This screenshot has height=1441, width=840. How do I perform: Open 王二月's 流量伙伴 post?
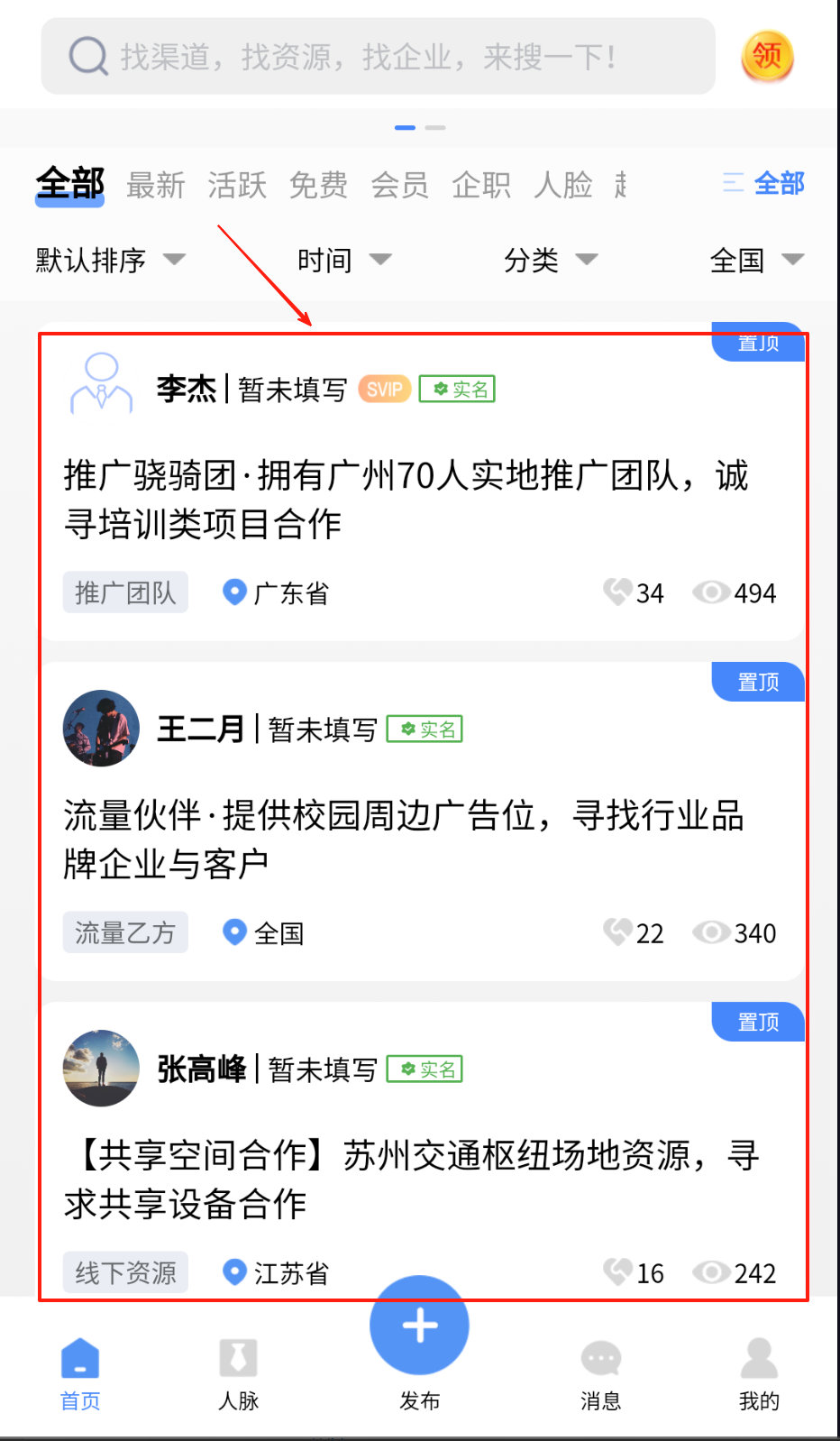[406, 839]
